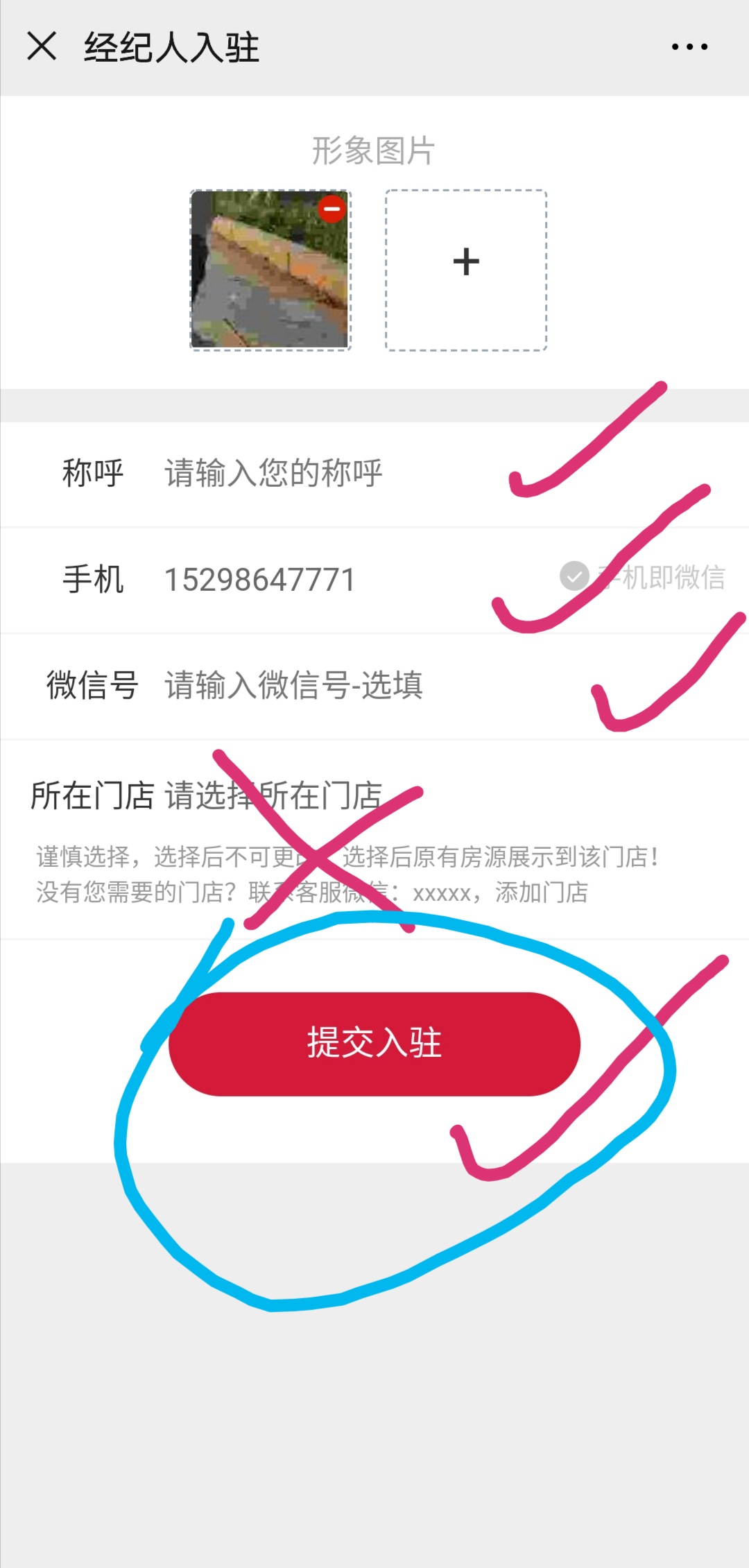Click the red minus icon to delete photo
The image size is (749, 1568).
click(333, 207)
